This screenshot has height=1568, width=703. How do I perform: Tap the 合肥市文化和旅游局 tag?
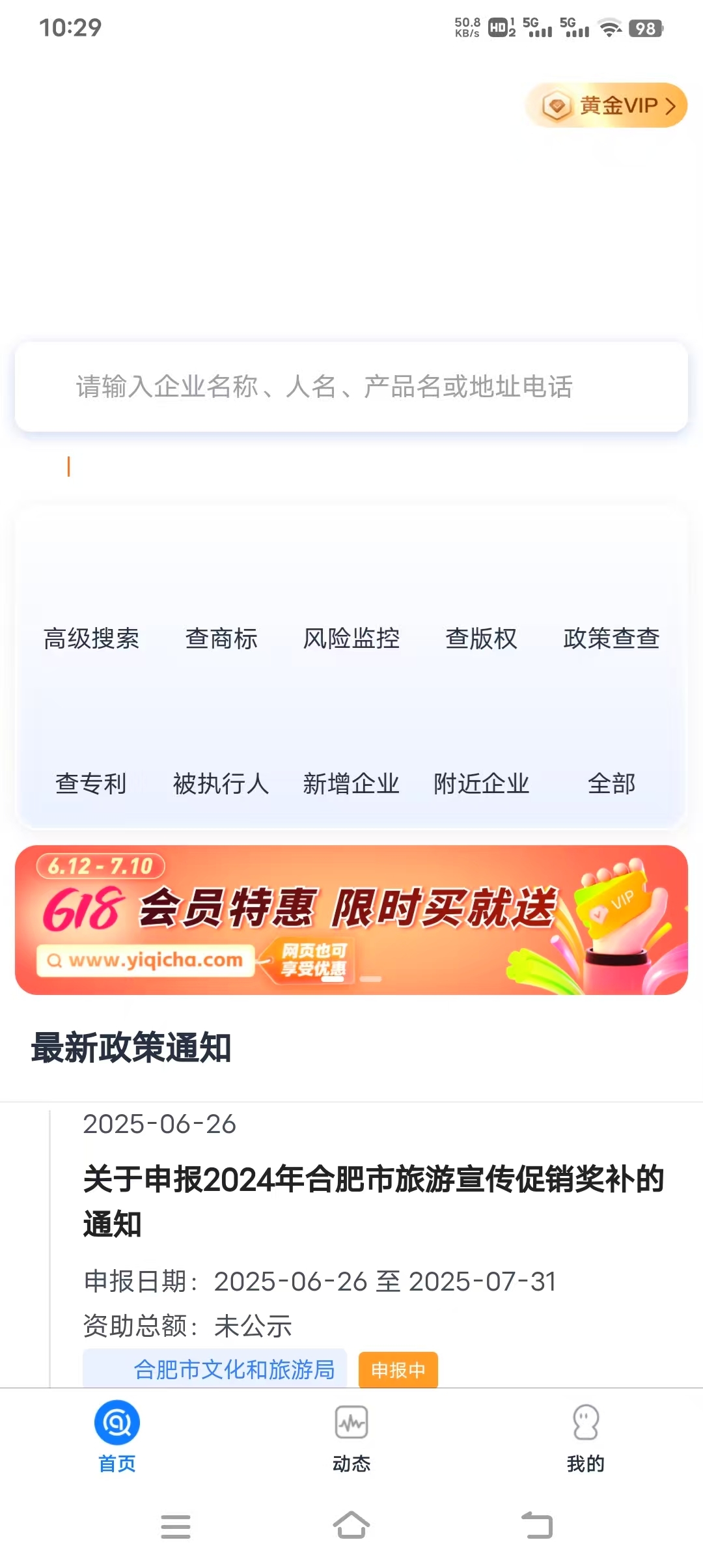[x=215, y=1369]
